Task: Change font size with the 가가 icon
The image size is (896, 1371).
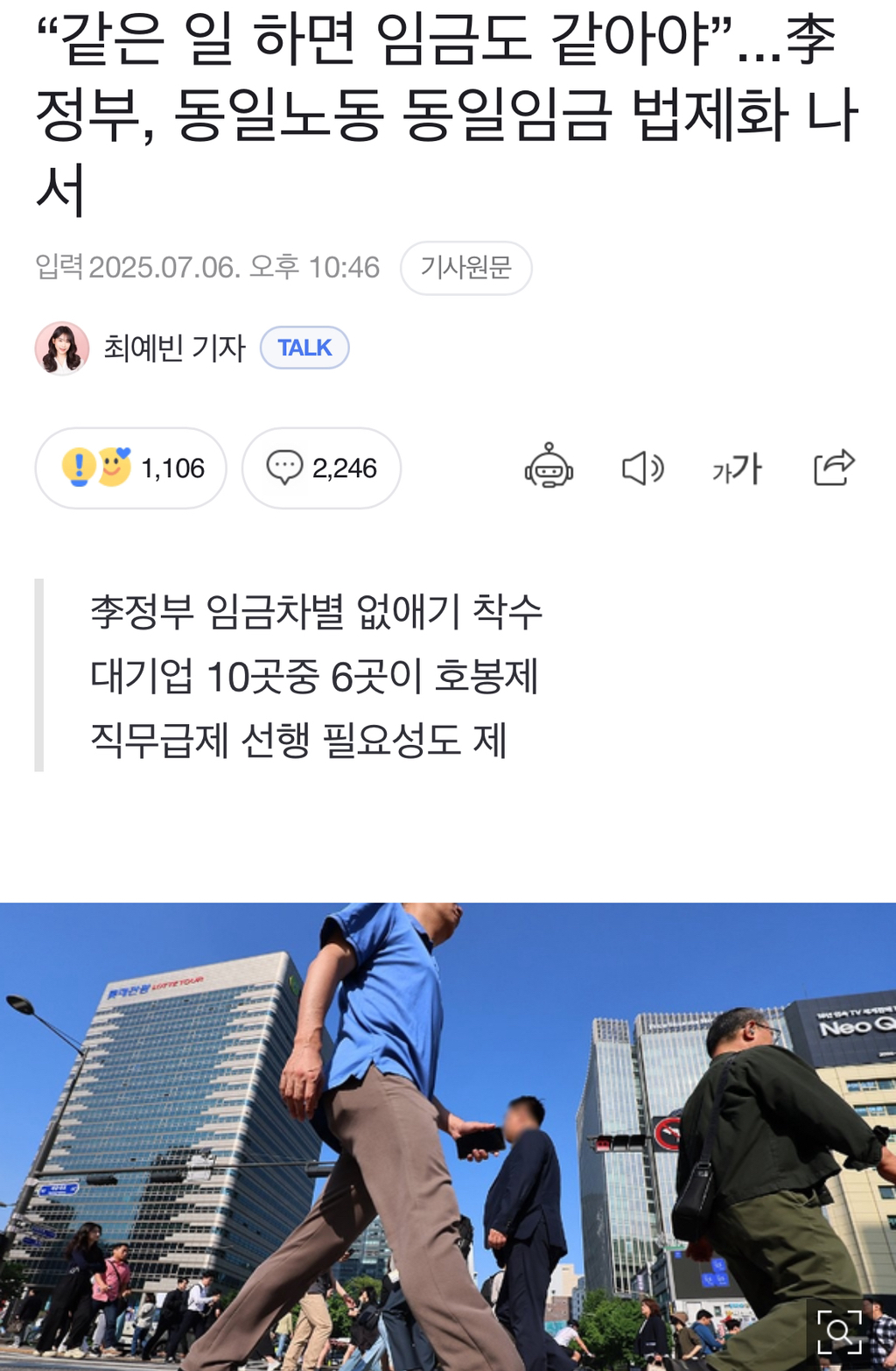Action: click(x=737, y=468)
